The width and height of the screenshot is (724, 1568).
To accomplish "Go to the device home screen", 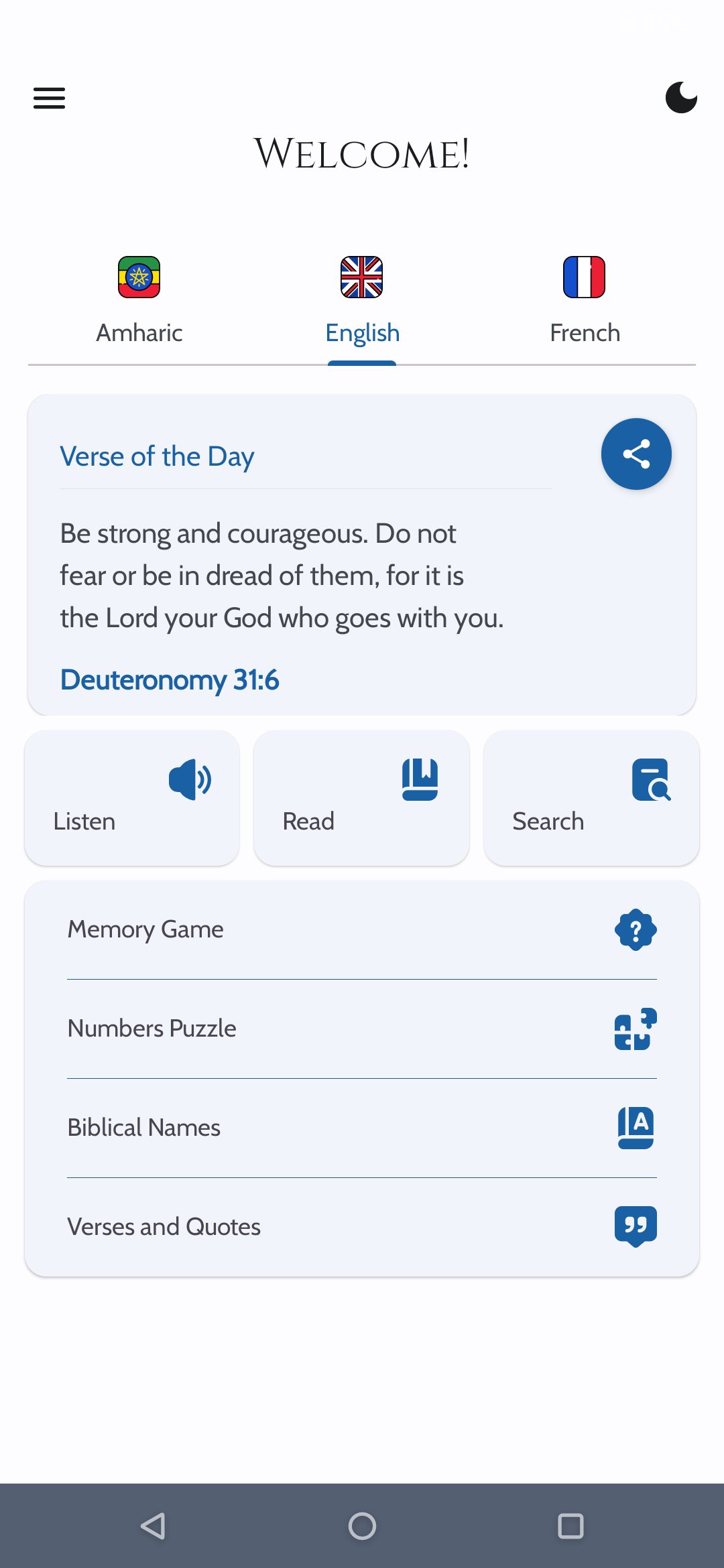I will tap(362, 1526).
